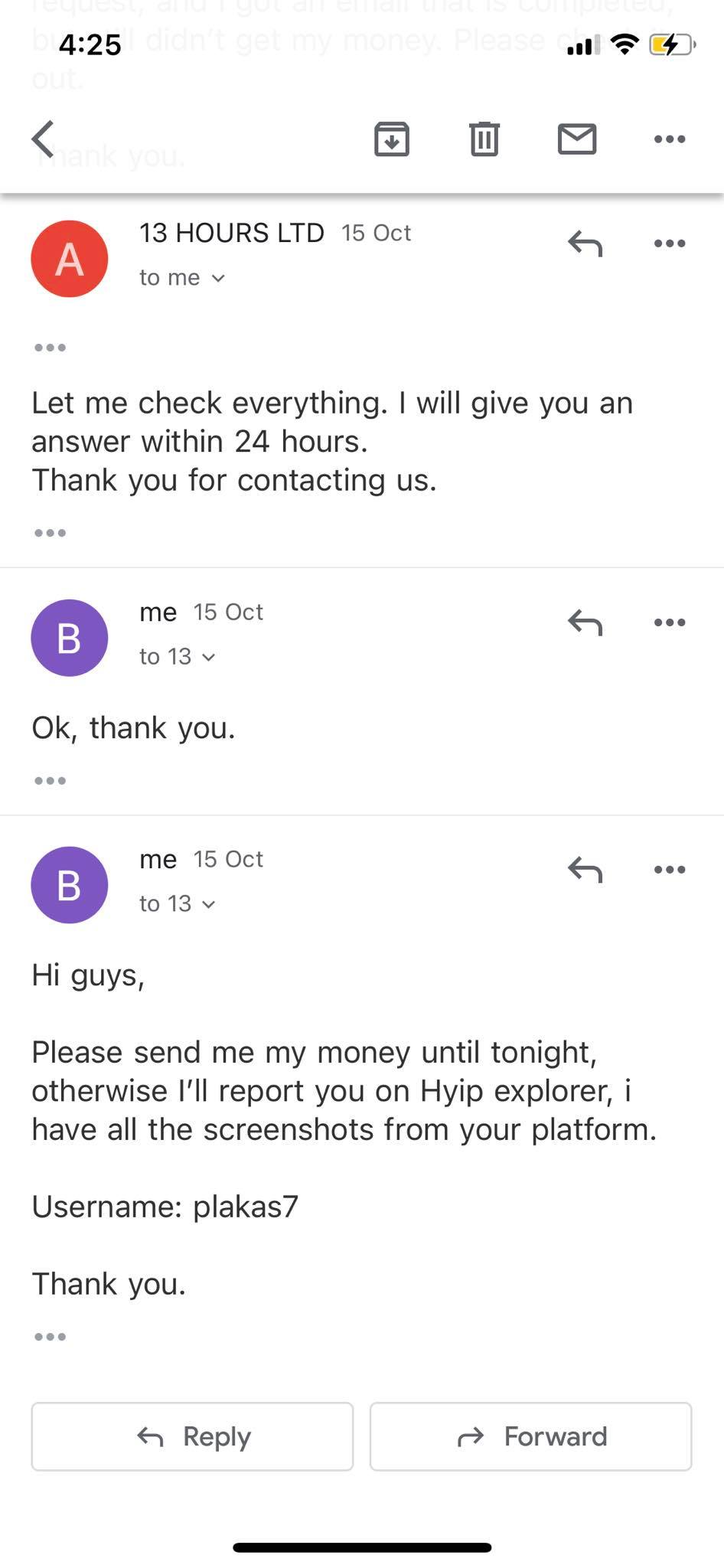The width and height of the screenshot is (724, 1568).
Task: Show quoted text under 'Ok, thank you'
Action: [x=50, y=781]
